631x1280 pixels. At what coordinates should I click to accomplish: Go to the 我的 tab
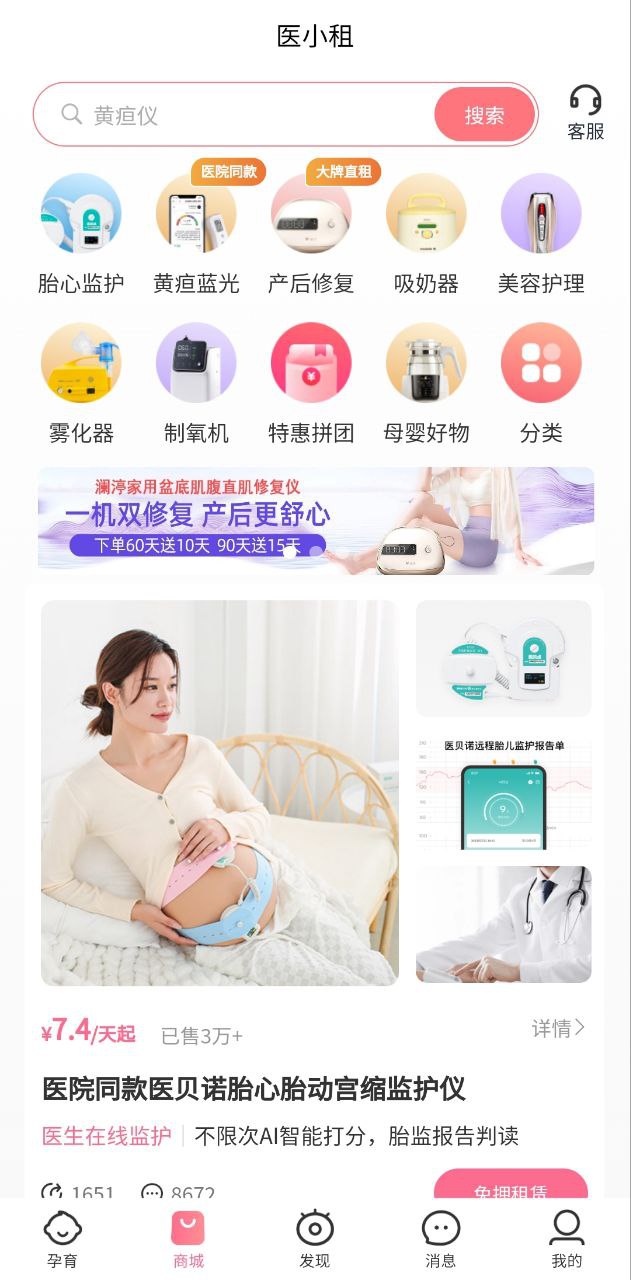click(x=567, y=1239)
